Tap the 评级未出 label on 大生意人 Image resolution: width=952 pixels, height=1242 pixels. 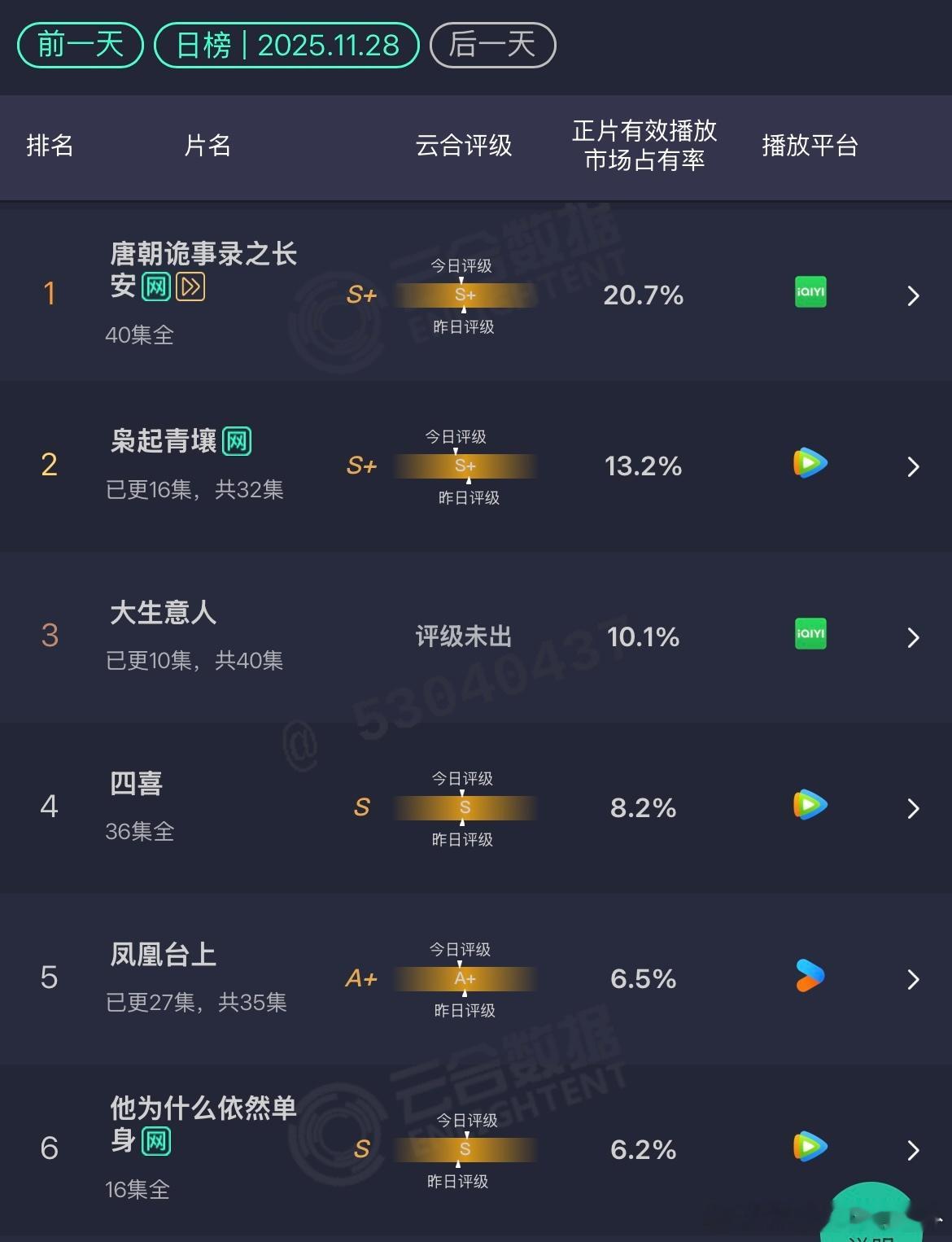(x=464, y=637)
